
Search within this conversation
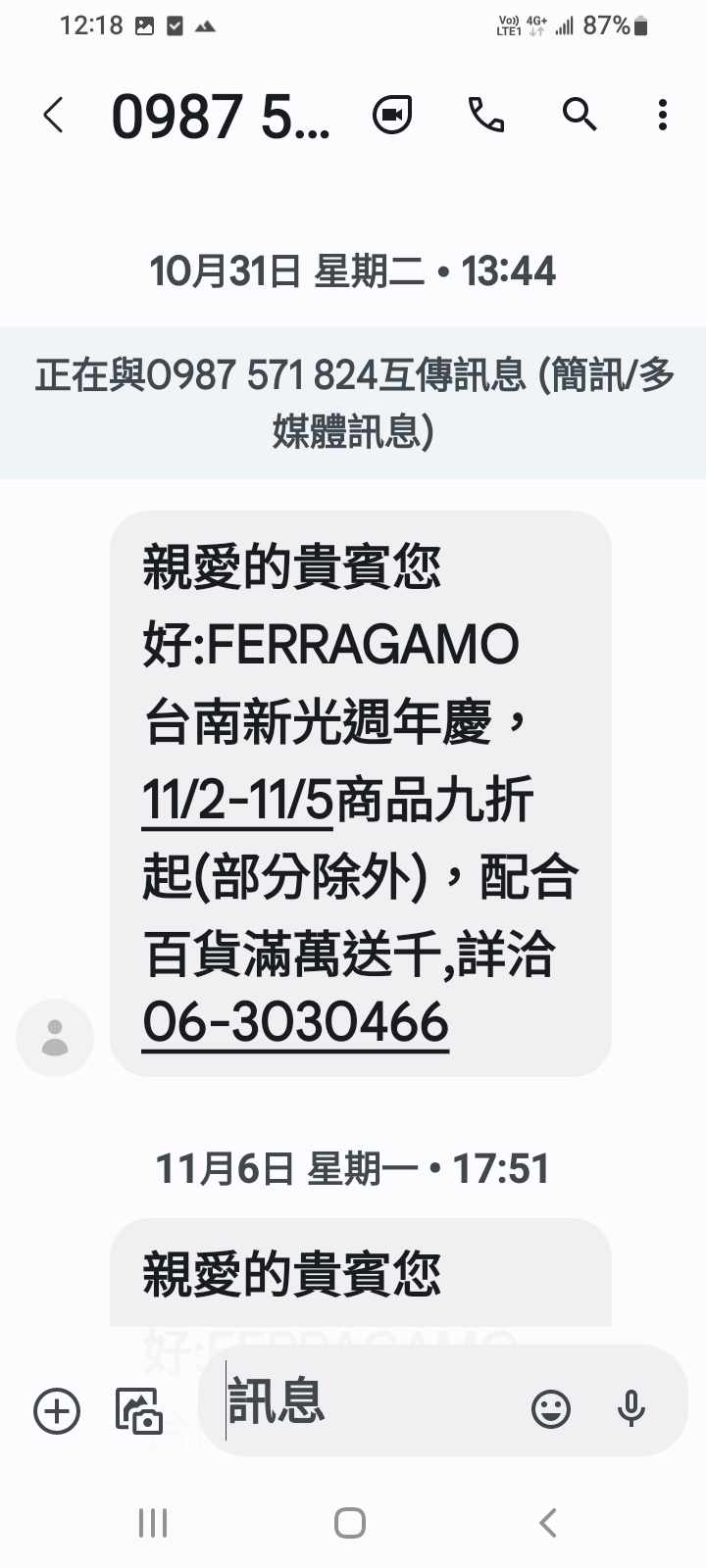579,116
